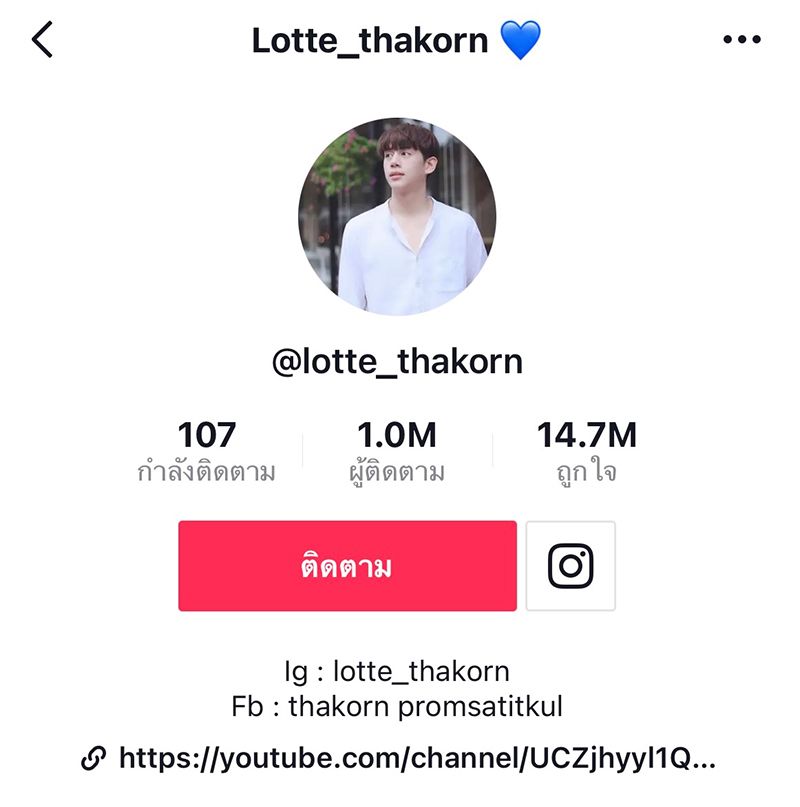Screen dimensions: 800x807
Task: View lotte_thakorn's profile picture
Action: coord(397,216)
